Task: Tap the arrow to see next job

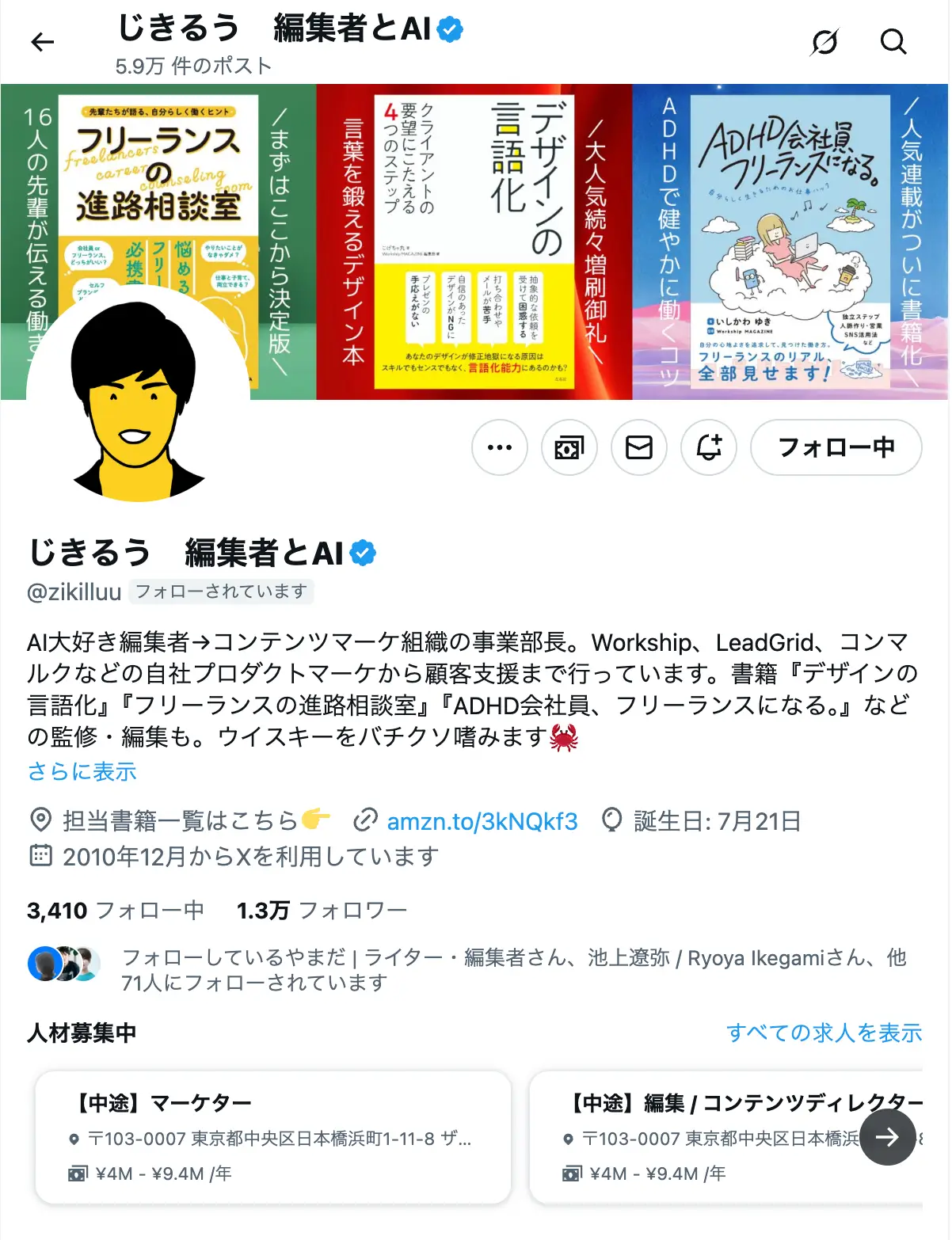Action: coord(887,1138)
